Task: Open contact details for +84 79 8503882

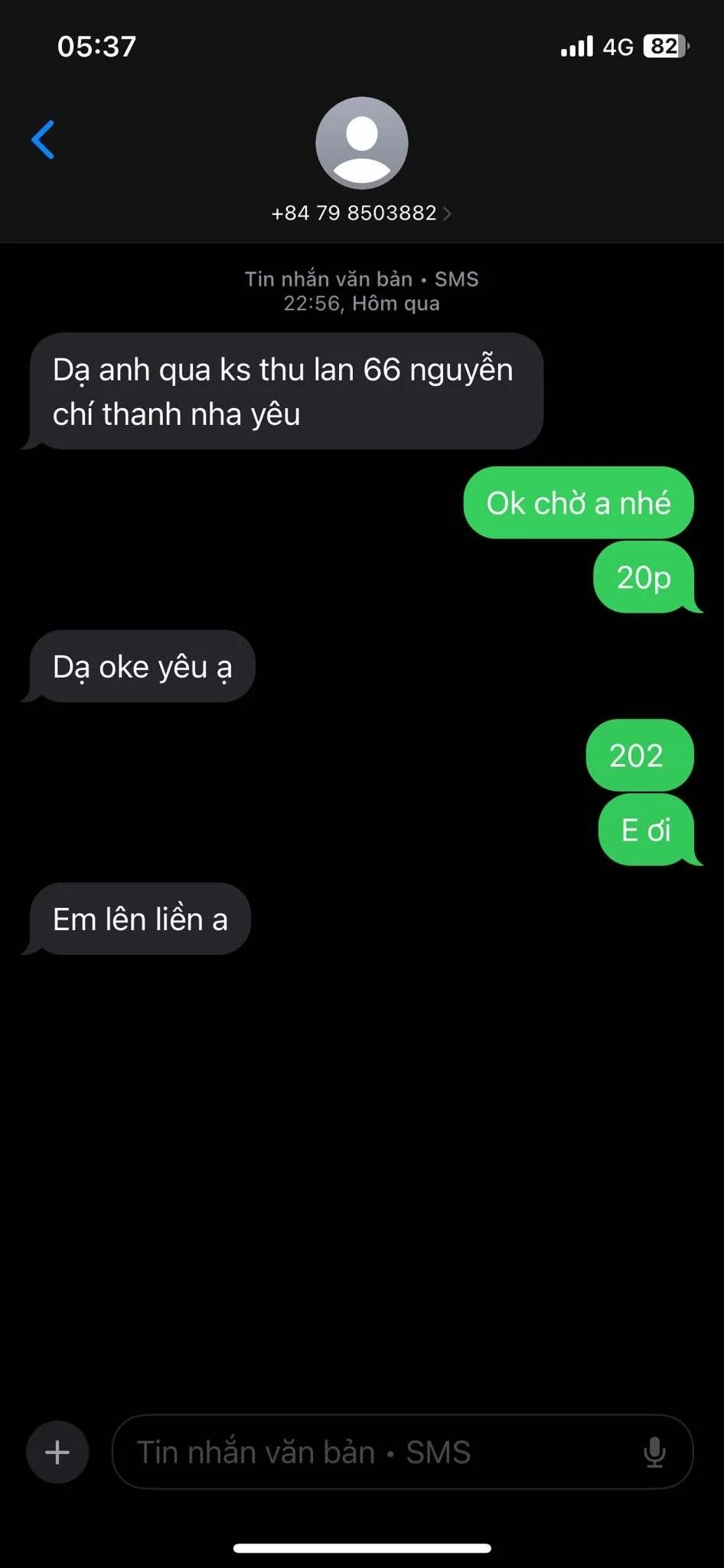Action: (x=361, y=213)
